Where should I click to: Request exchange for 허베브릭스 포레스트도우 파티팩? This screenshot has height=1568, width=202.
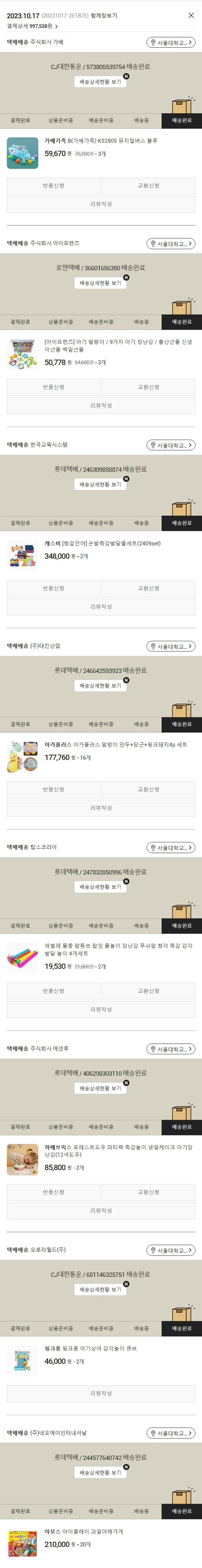(x=148, y=1192)
